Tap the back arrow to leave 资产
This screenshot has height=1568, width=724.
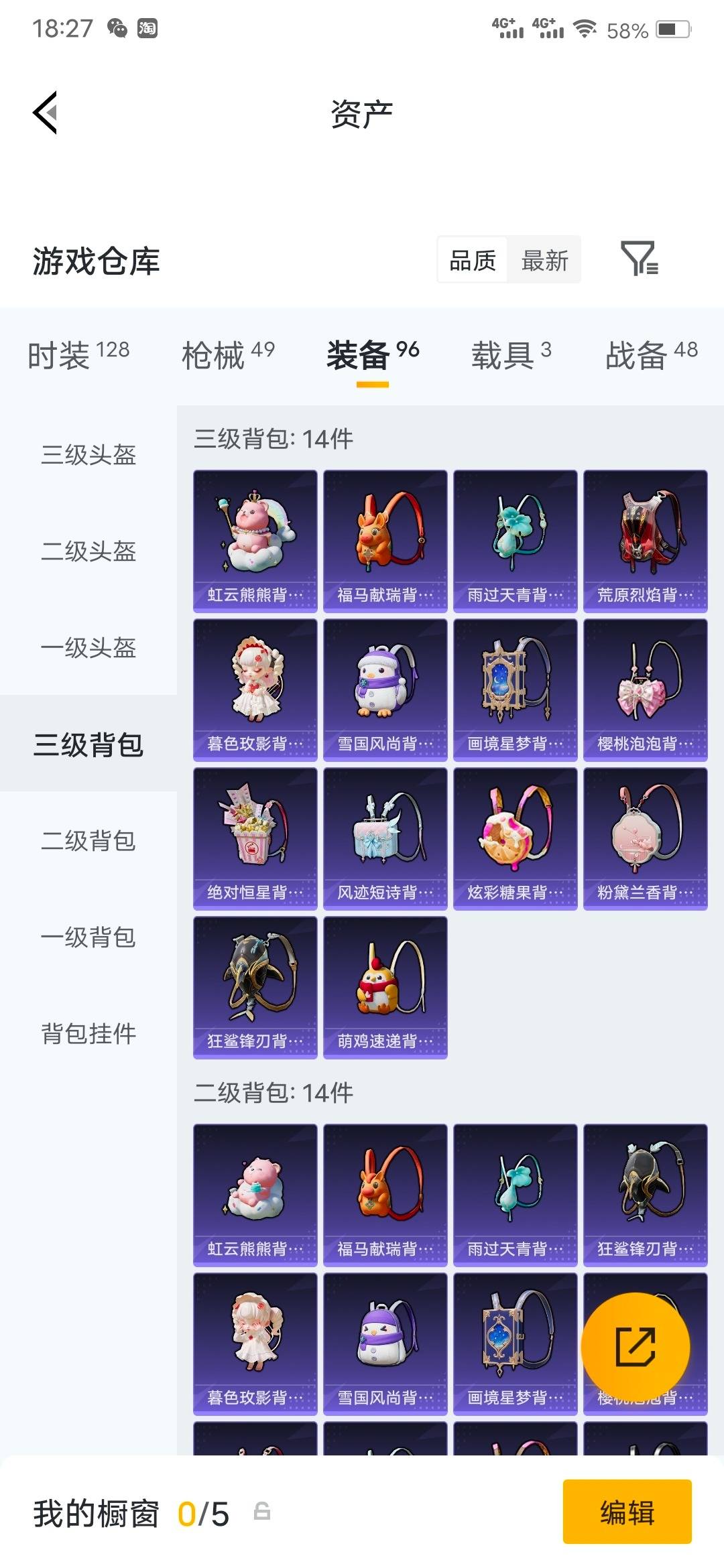click(46, 113)
